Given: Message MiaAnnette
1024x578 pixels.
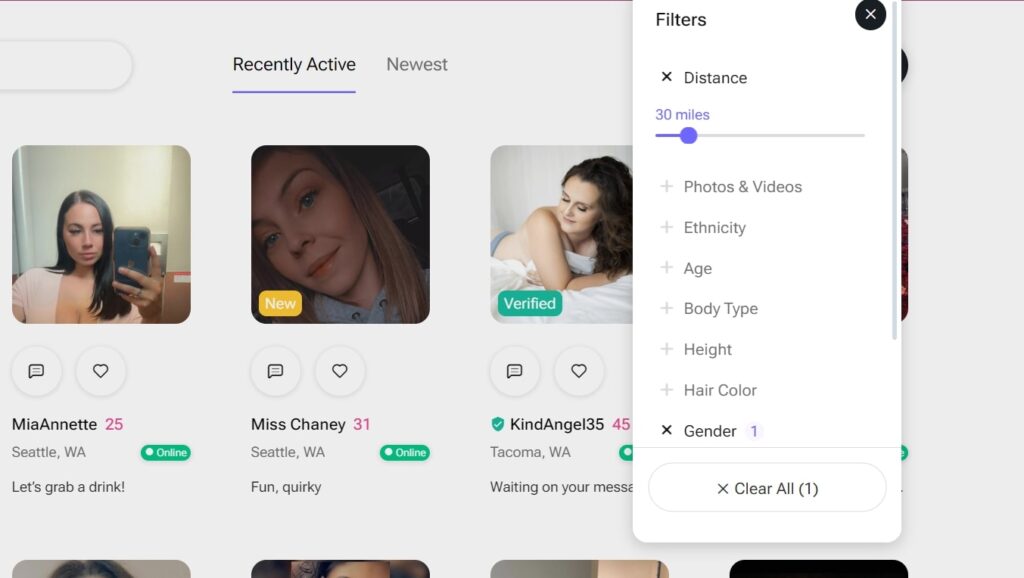Looking at the screenshot, I should 36,371.
